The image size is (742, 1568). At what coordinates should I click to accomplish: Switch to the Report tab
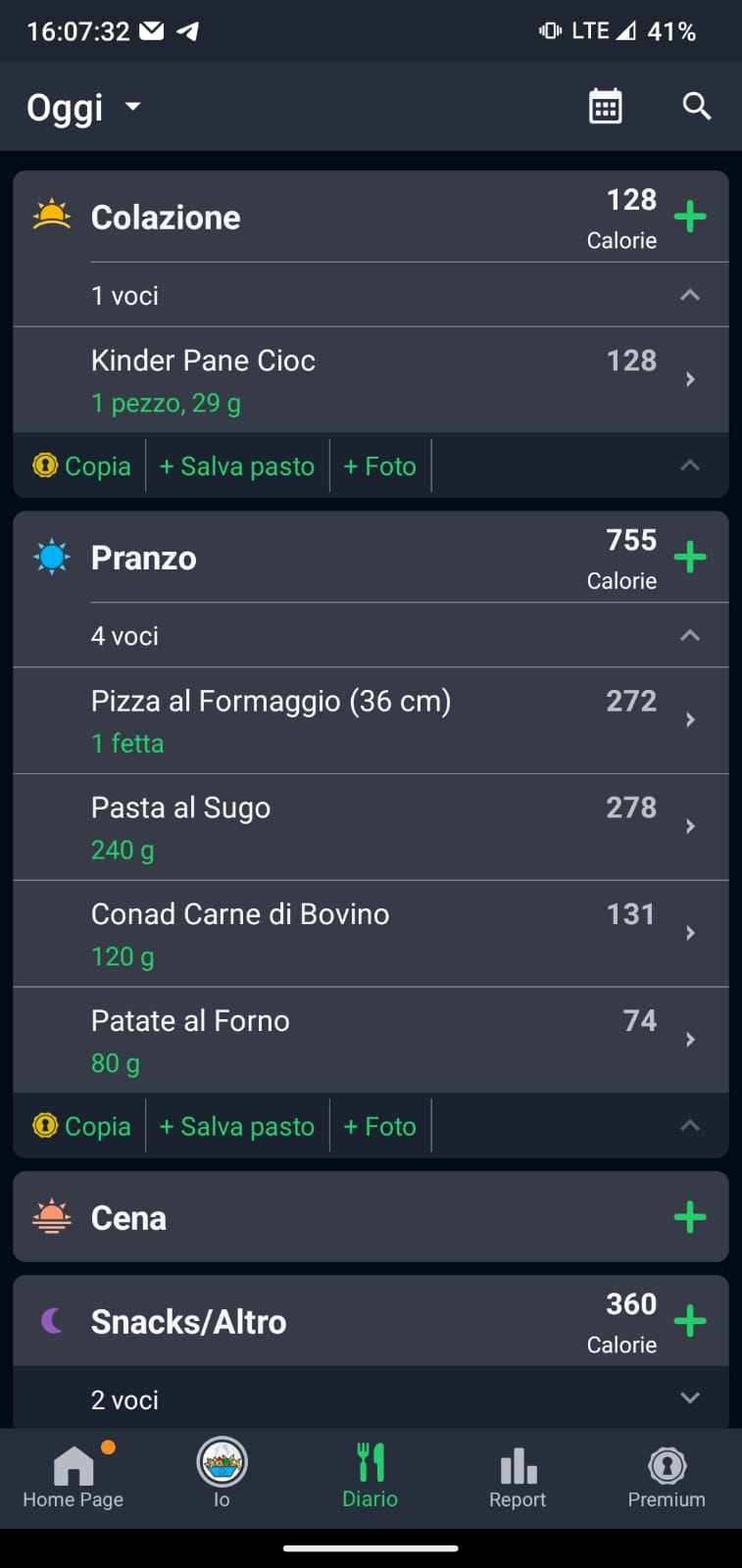518,1477
